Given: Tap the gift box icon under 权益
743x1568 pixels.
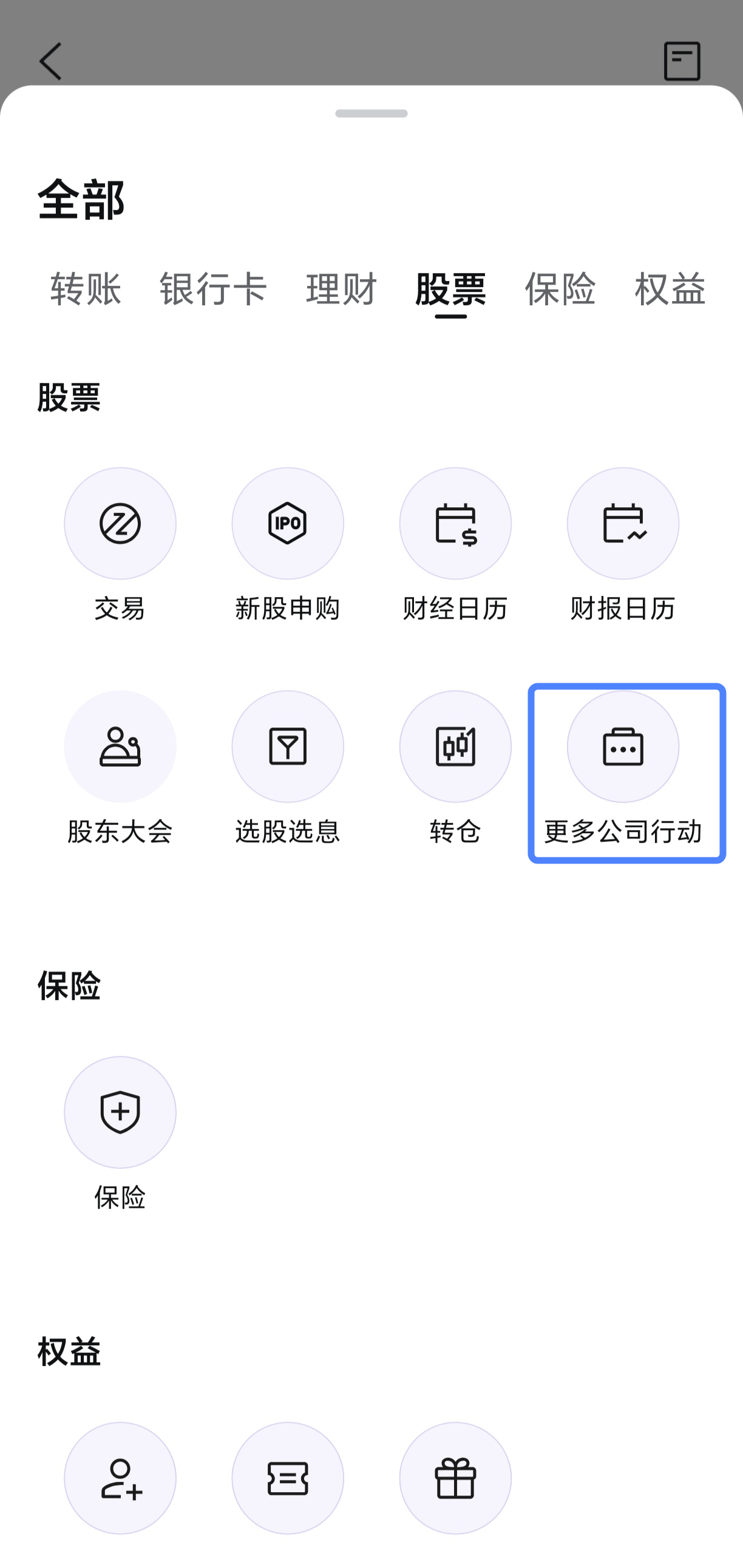Looking at the screenshot, I should point(455,1478).
